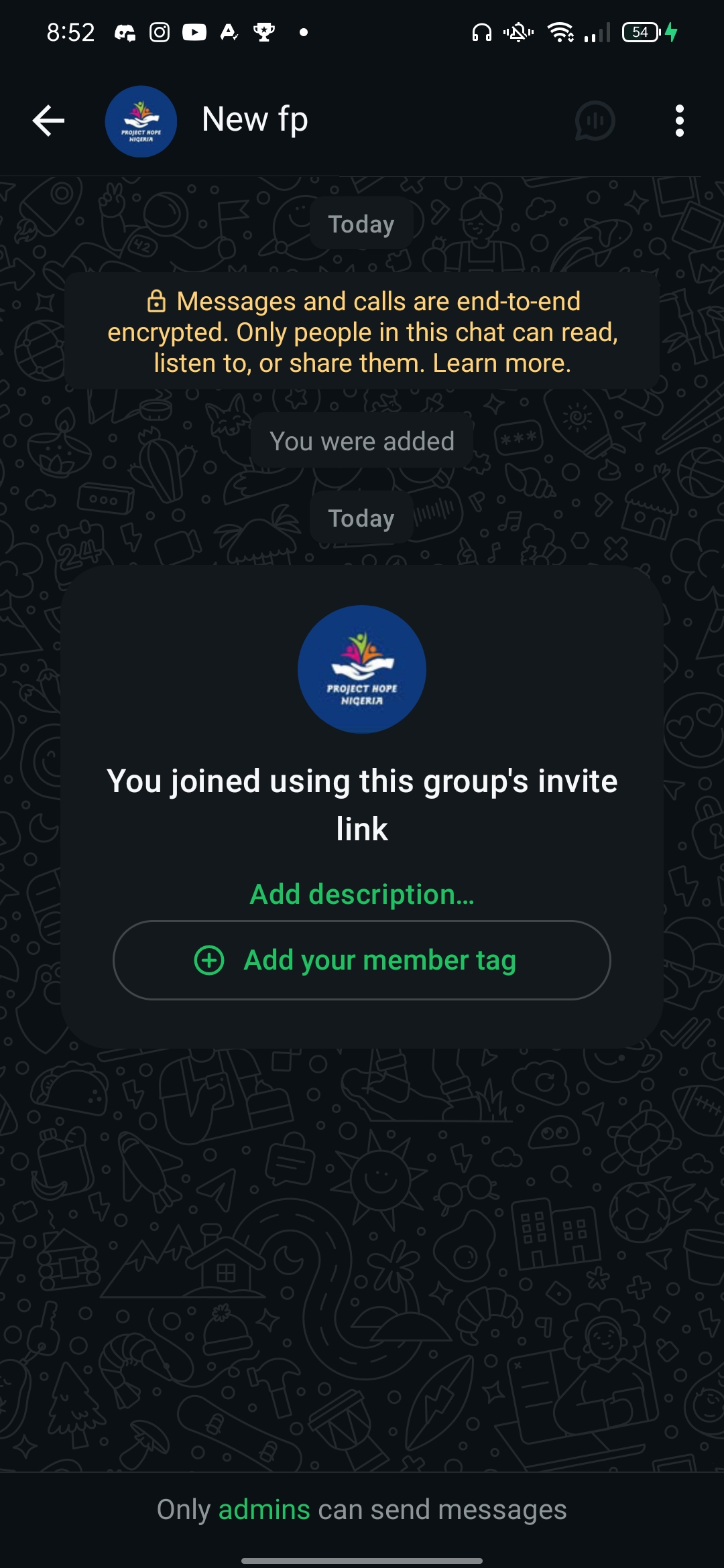Go back to the chats list
This screenshot has width=724, height=1568.
click(x=48, y=121)
